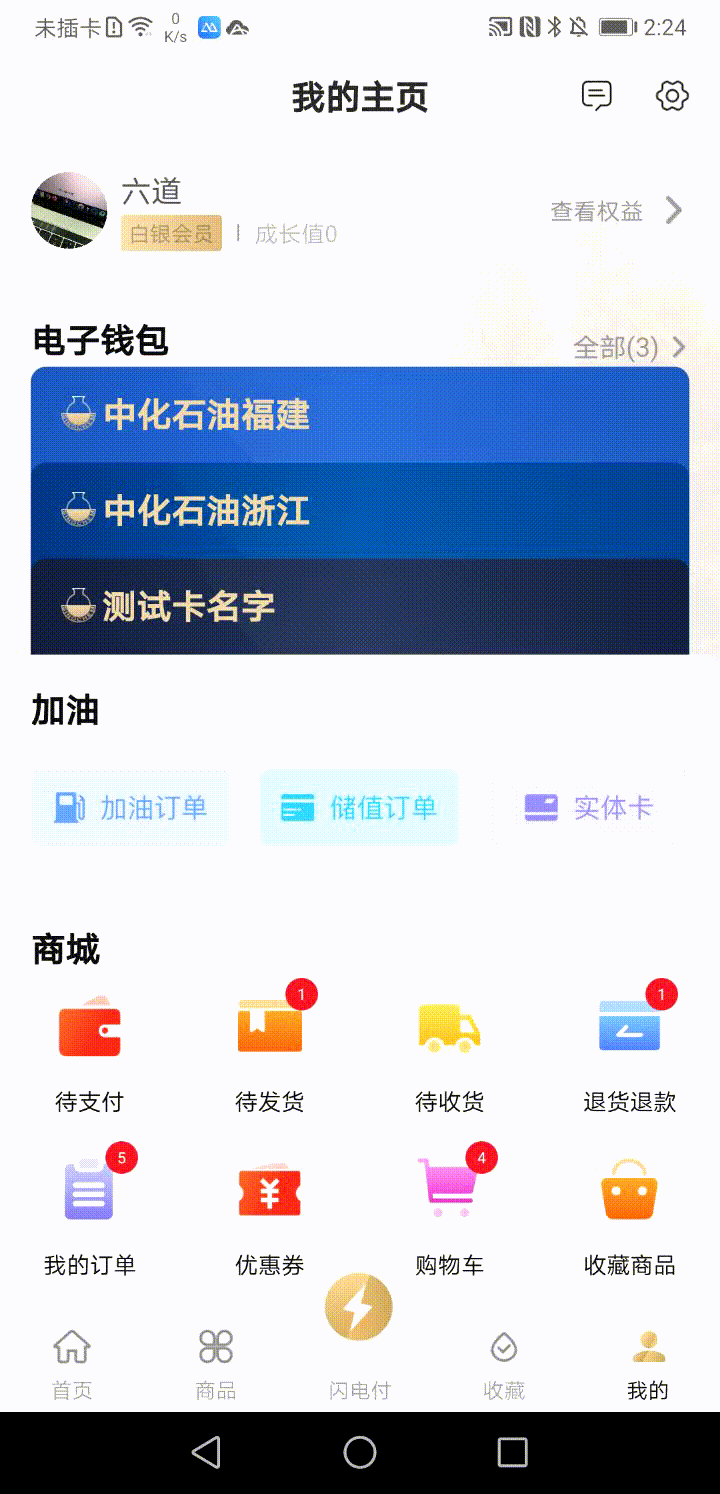The width and height of the screenshot is (720, 1494).
Task: Open 查看权益 benefits link
Action: coord(598,211)
